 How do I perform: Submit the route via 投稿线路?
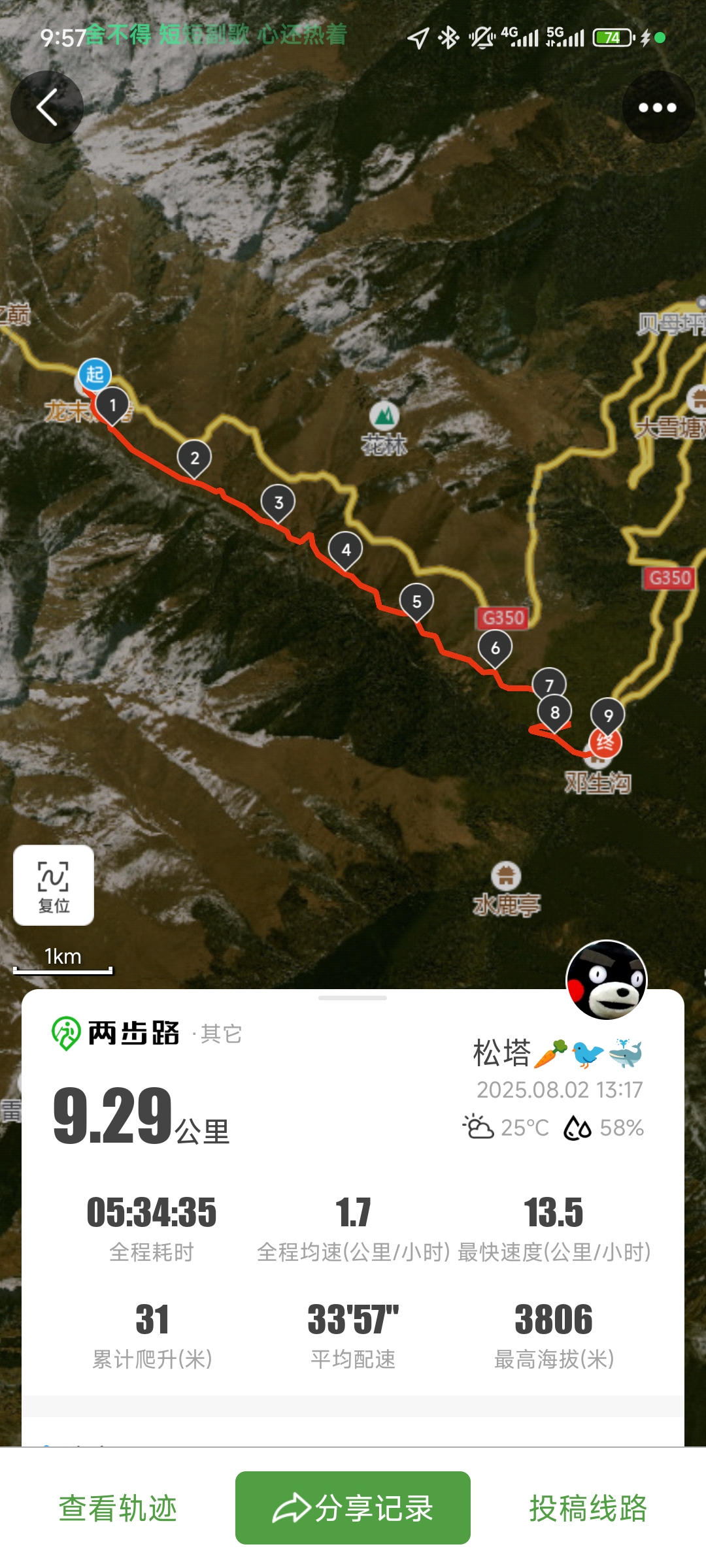point(588,1508)
